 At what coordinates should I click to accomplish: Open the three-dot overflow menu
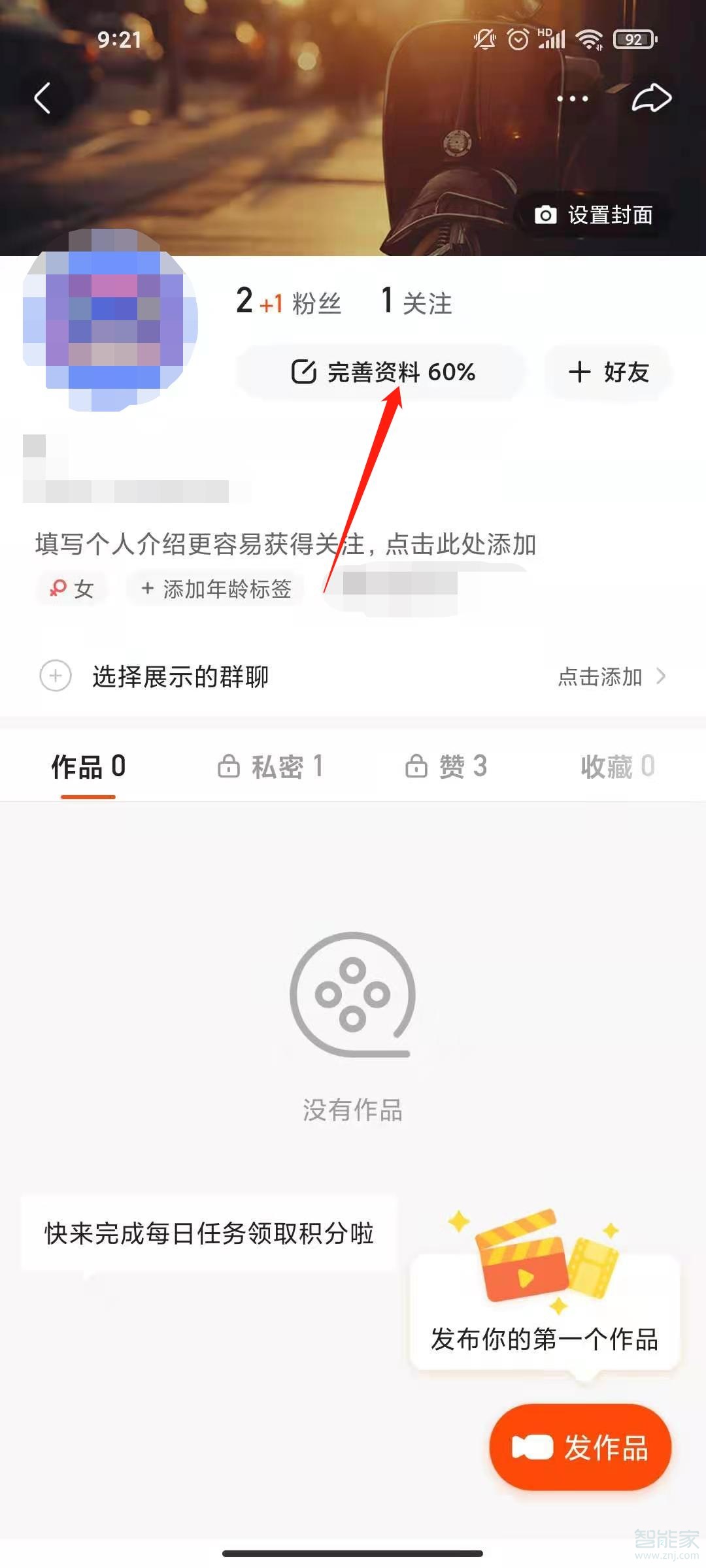[x=573, y=99]
